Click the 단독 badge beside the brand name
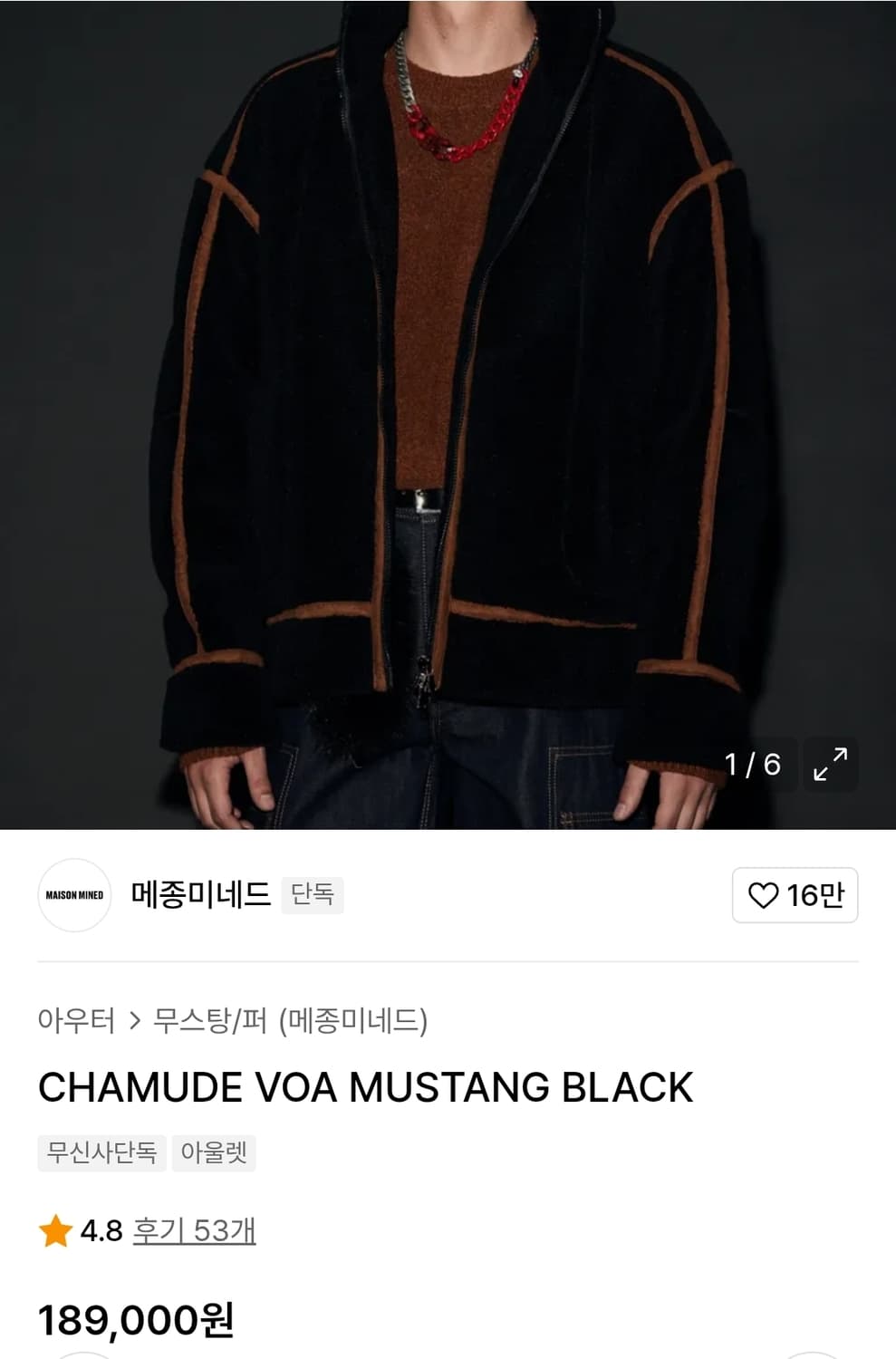 tap(313, 896)
